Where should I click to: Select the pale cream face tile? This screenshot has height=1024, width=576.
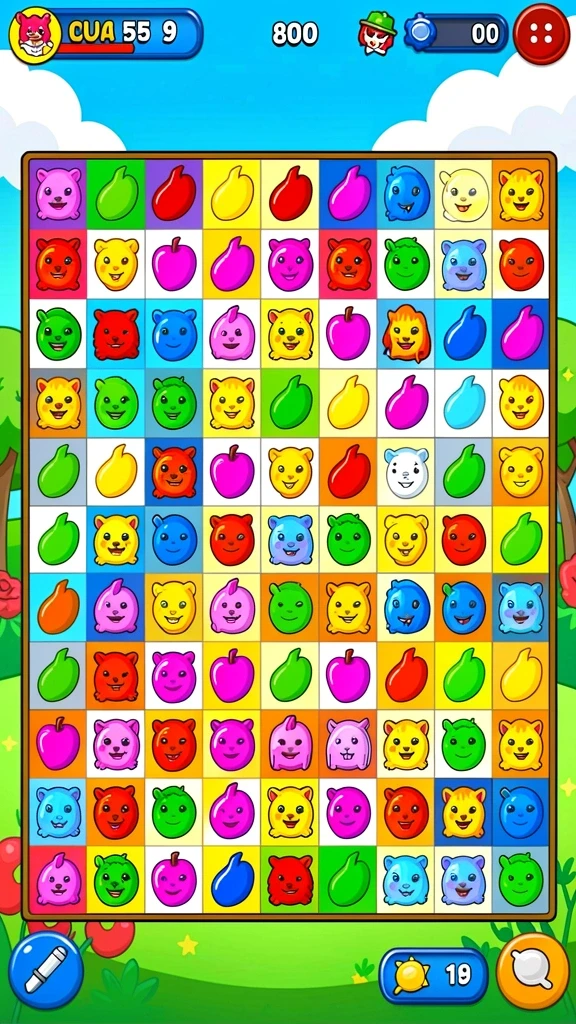coord(464,194)
